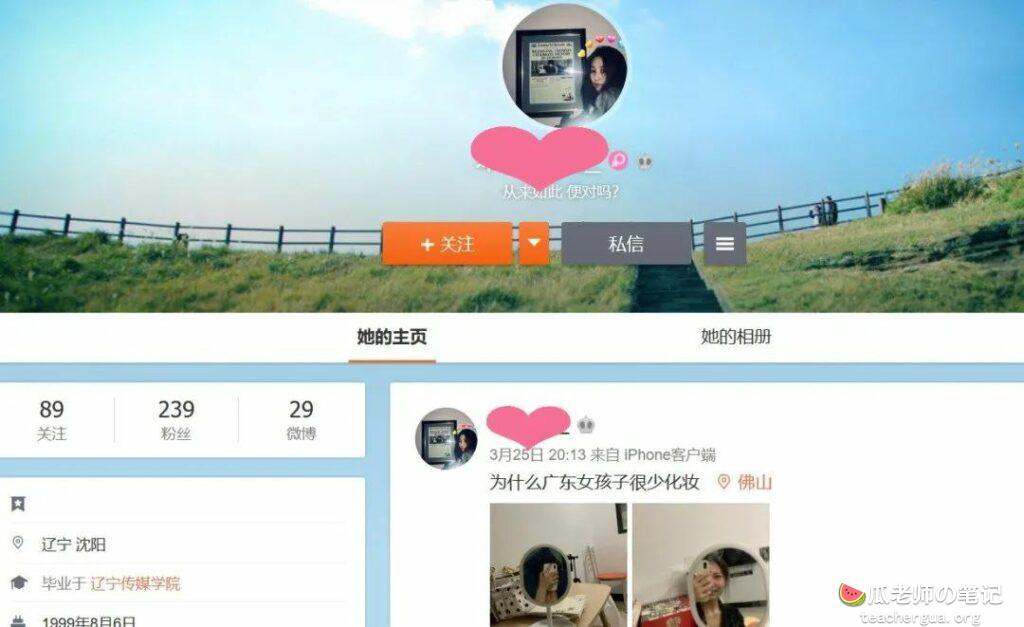1024x627 pixels.
Task: View the 239 粉丝 followers list
Action: point(176,420)
